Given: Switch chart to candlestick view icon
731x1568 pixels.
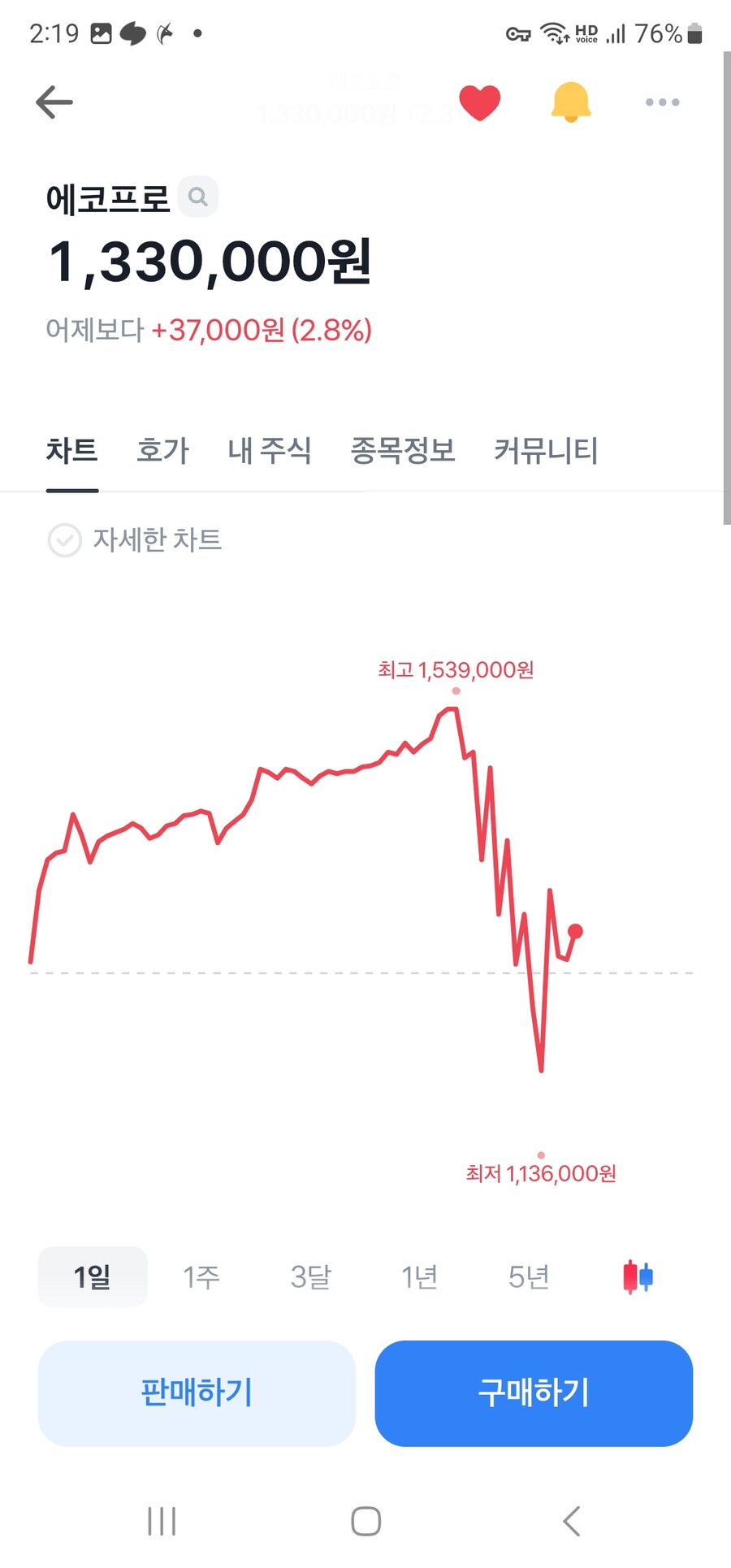Looking at the screenshot, I should (637, 1276).
